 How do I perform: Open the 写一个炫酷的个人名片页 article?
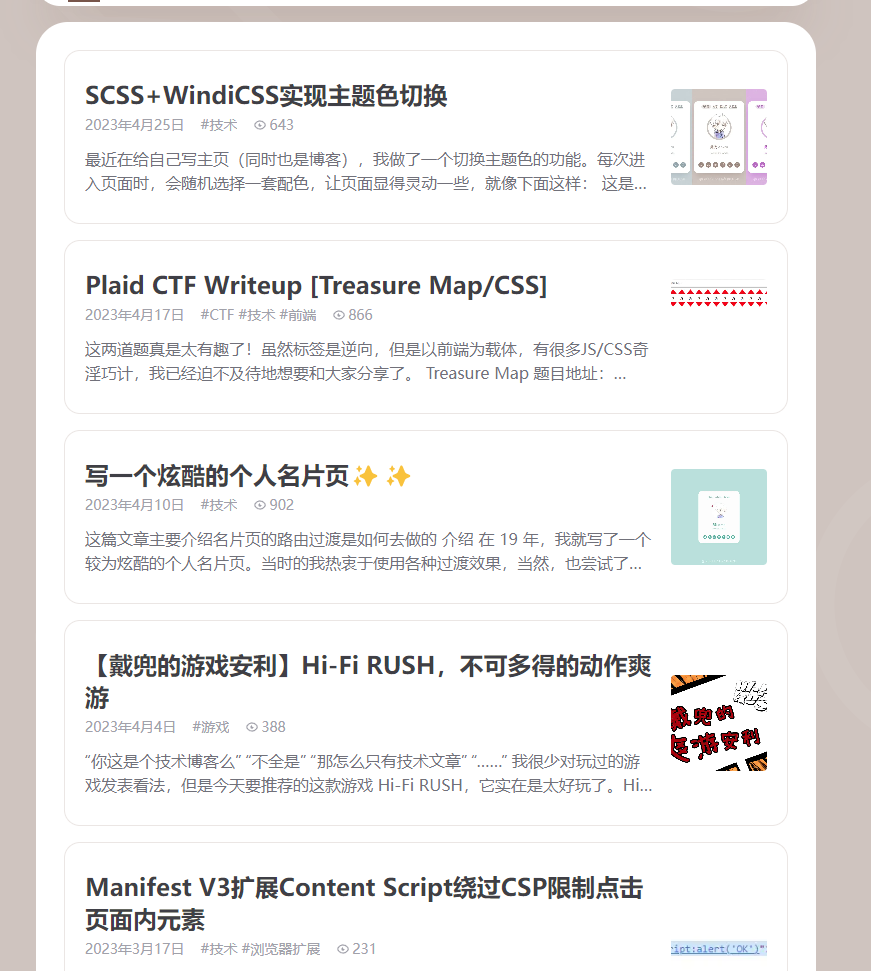(x=248, y=476)
